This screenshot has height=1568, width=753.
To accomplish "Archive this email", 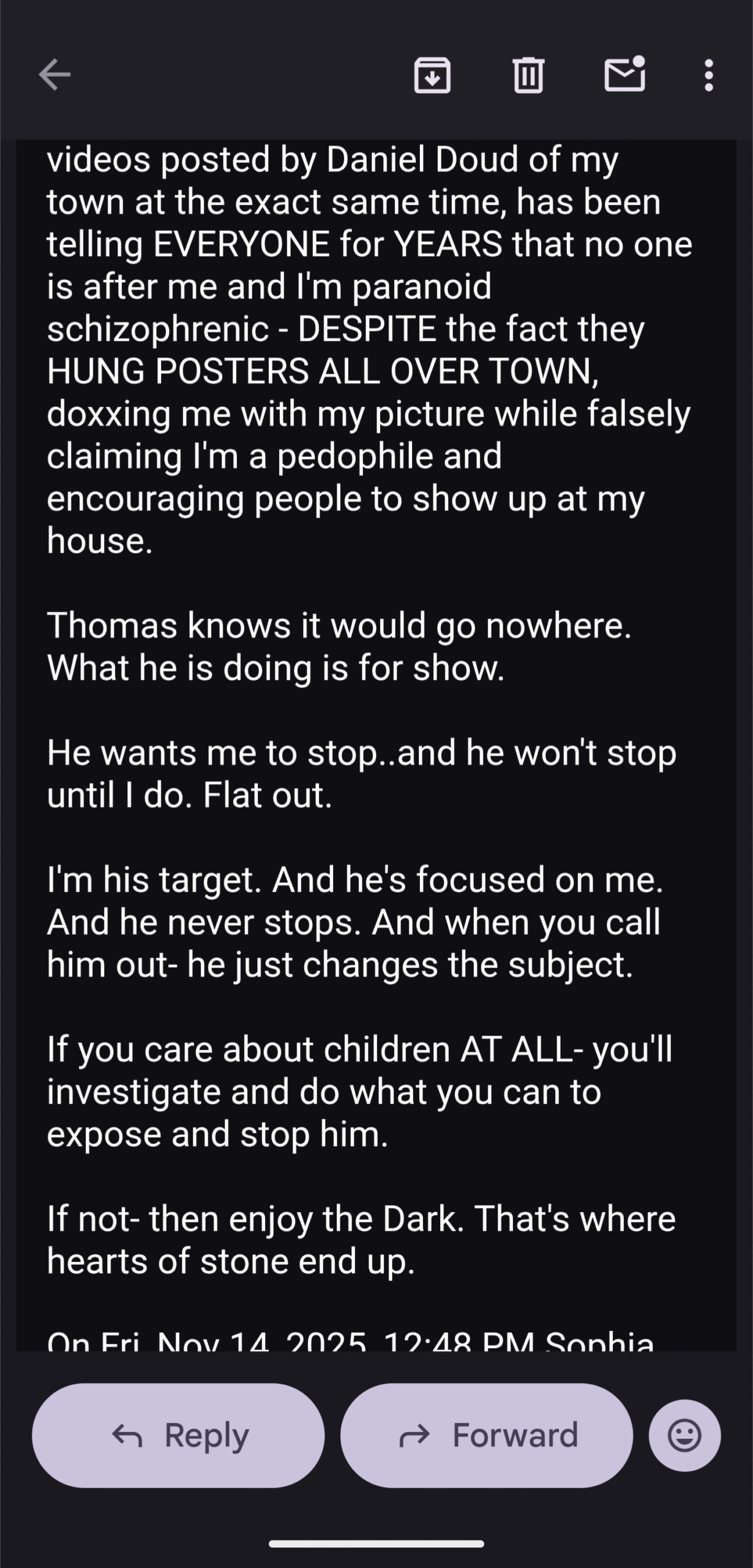I will [x=432, y=75].
